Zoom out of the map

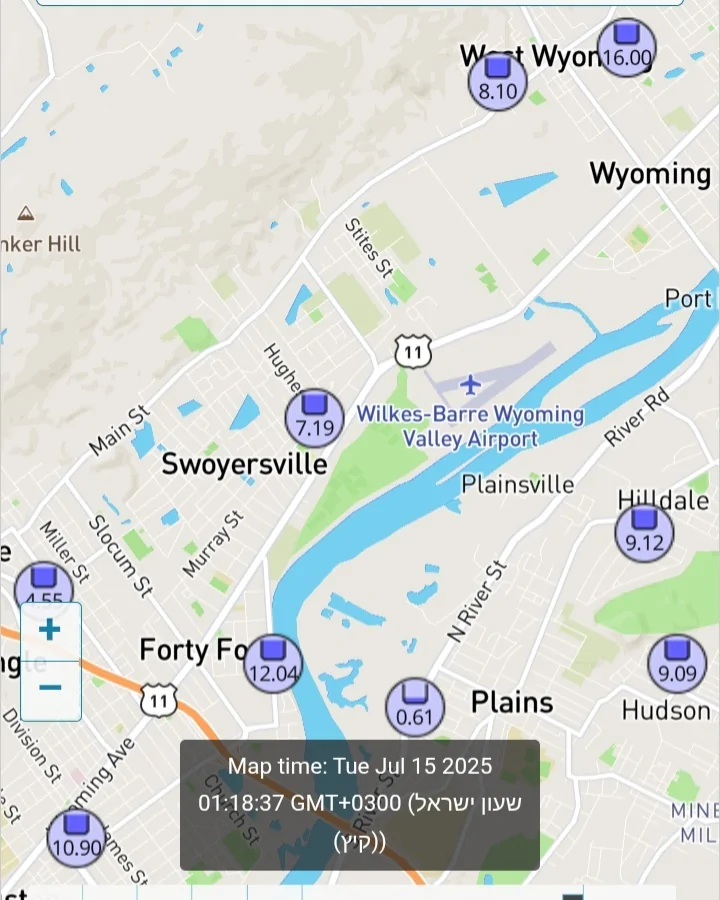pos(50,689)
